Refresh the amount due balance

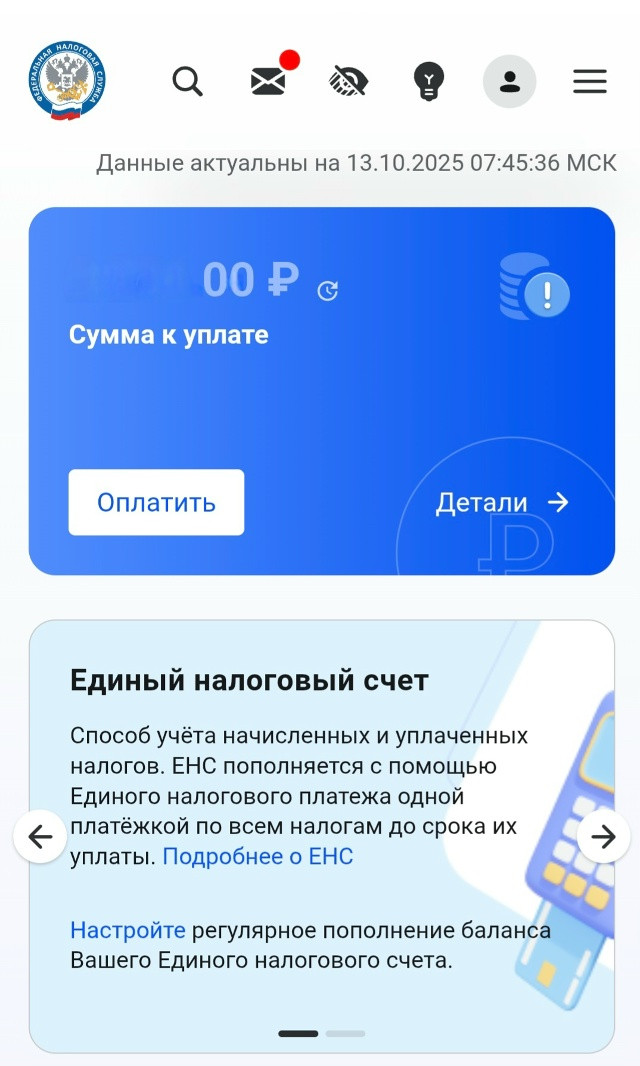[328, 291]
